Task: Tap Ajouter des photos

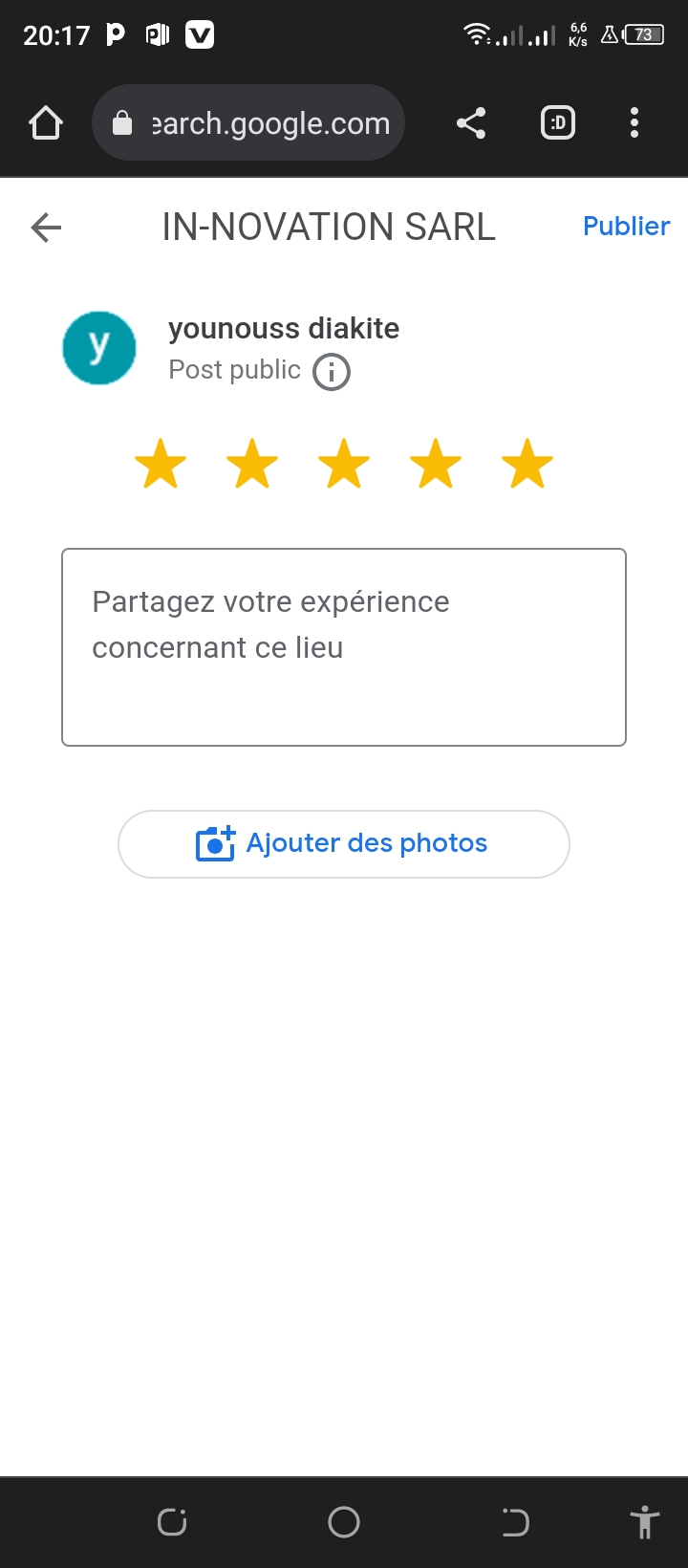Action: click(x=344, y=844)
